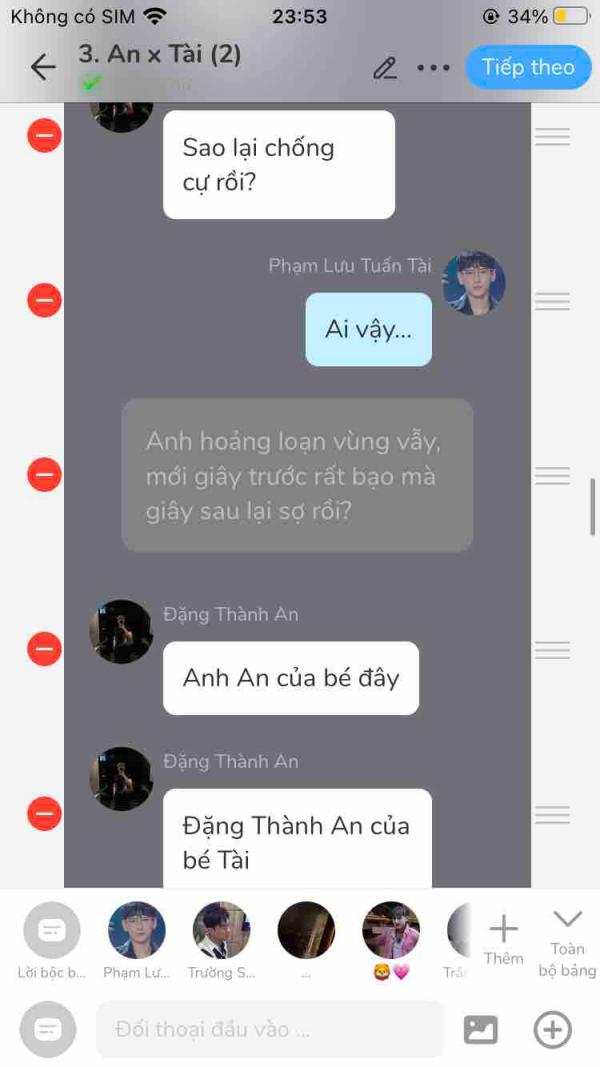Select the character with emoji name
This screenshot has height=1067, width=600.
[x=391, y=931]
